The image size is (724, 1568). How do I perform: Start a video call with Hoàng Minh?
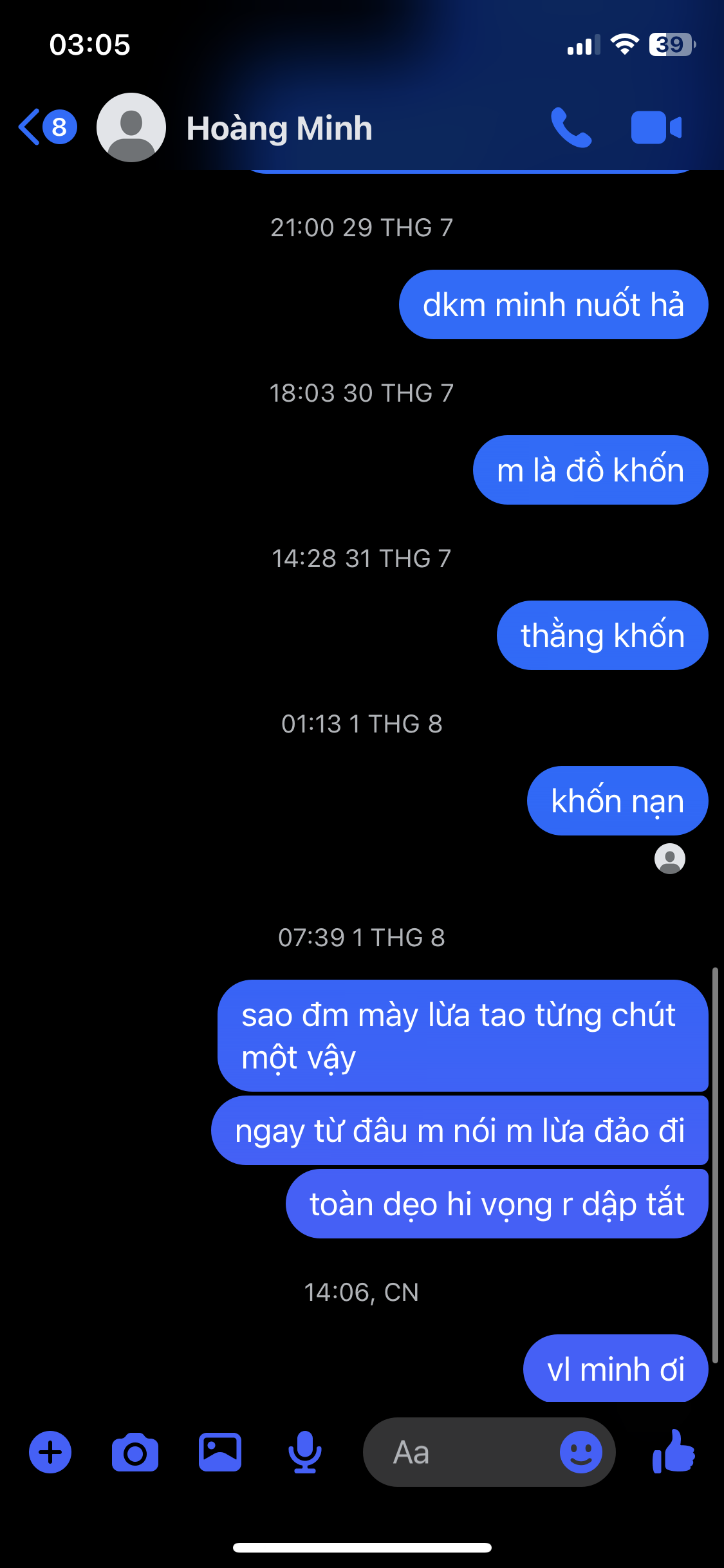pyautogui.click(x=656, y=127)
